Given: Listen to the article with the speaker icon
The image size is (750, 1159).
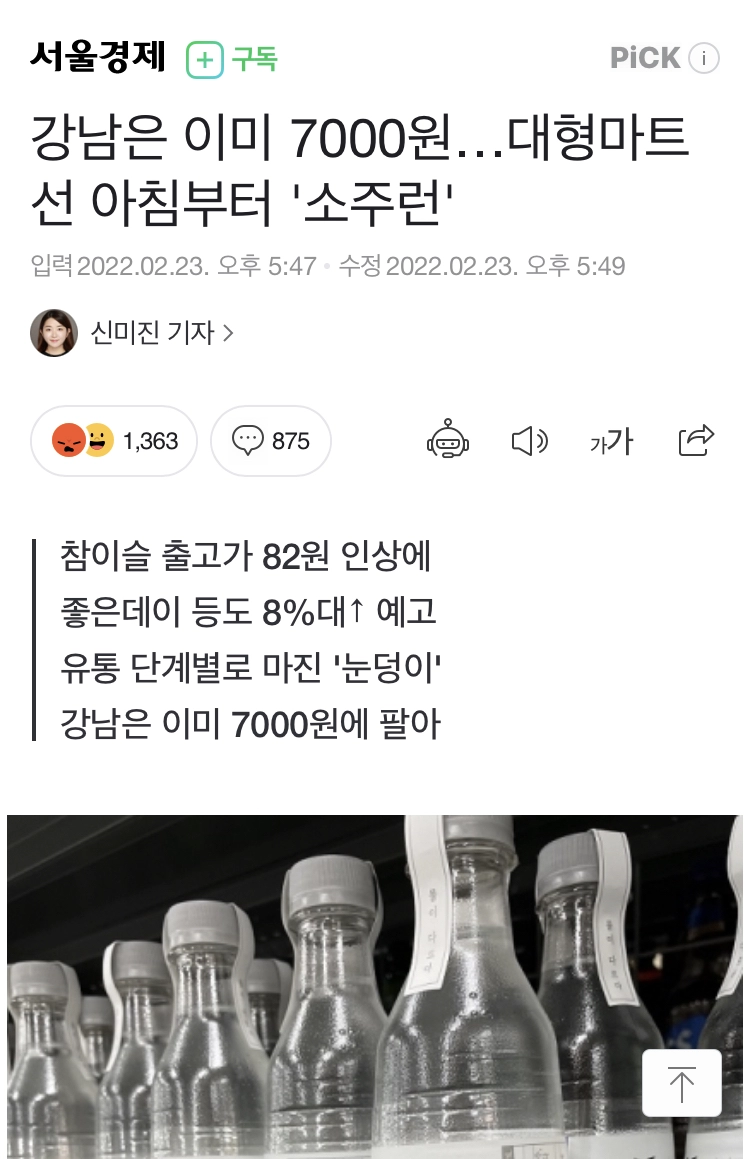Looking at the screenshot, I should 529,441.
